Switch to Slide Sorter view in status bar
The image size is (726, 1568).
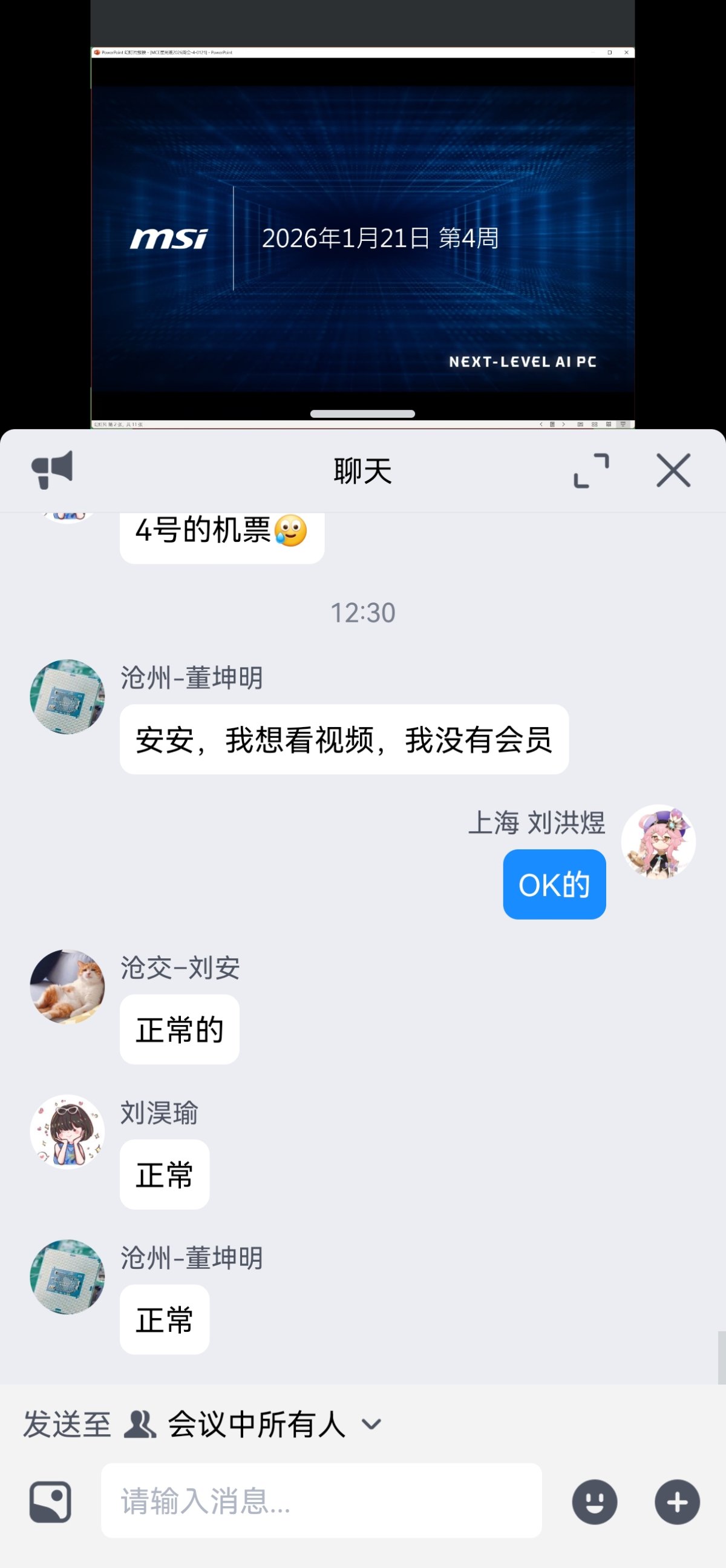click(x=595, y=425)
